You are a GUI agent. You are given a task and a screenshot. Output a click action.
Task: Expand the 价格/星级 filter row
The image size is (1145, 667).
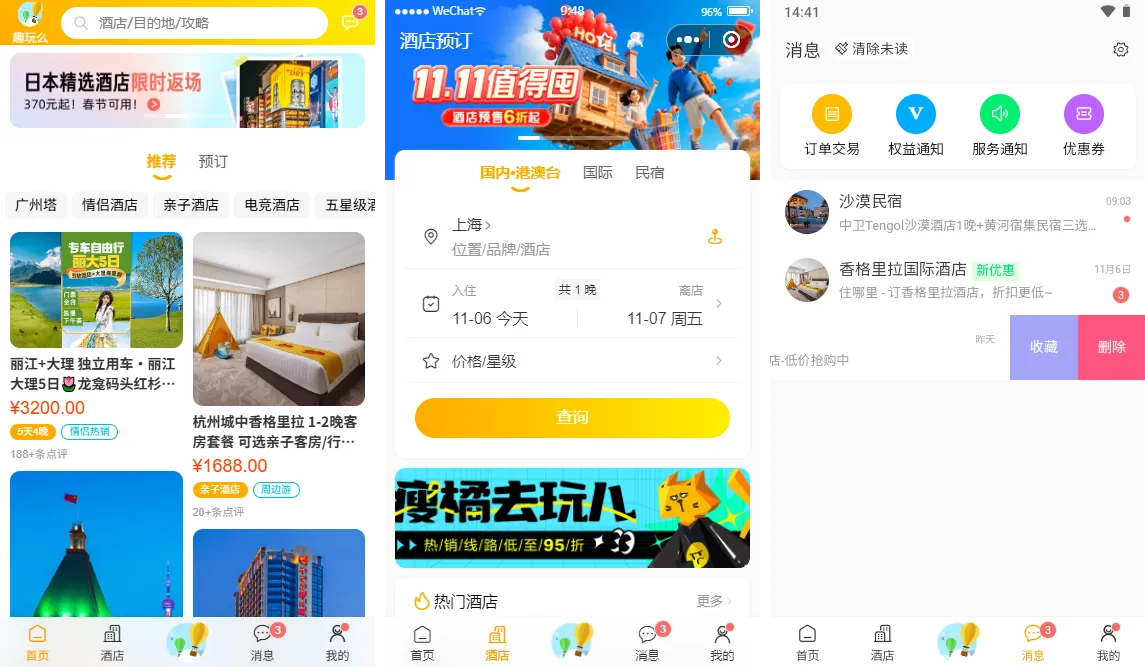pyautogui.click(x=572, y=361)
